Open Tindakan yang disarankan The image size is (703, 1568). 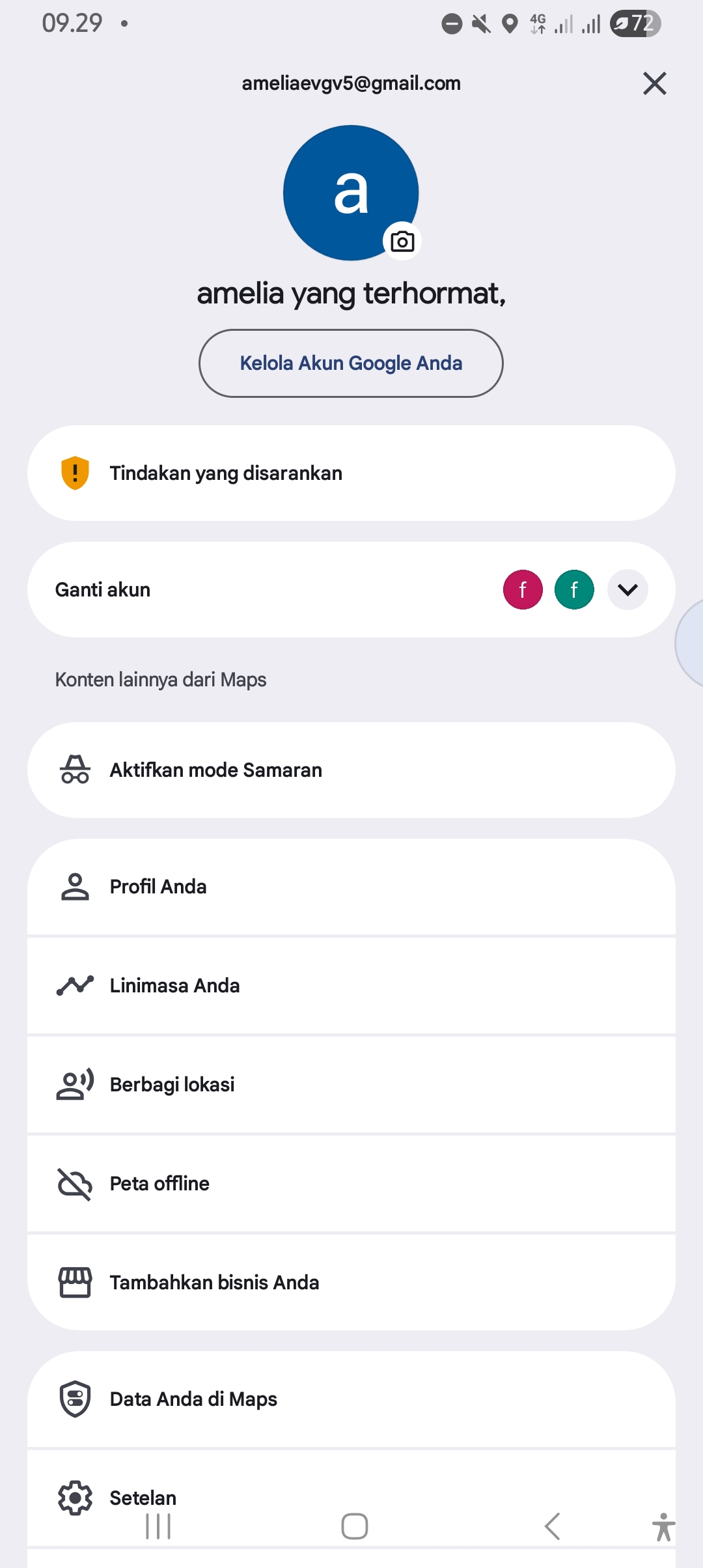(351, 473)
